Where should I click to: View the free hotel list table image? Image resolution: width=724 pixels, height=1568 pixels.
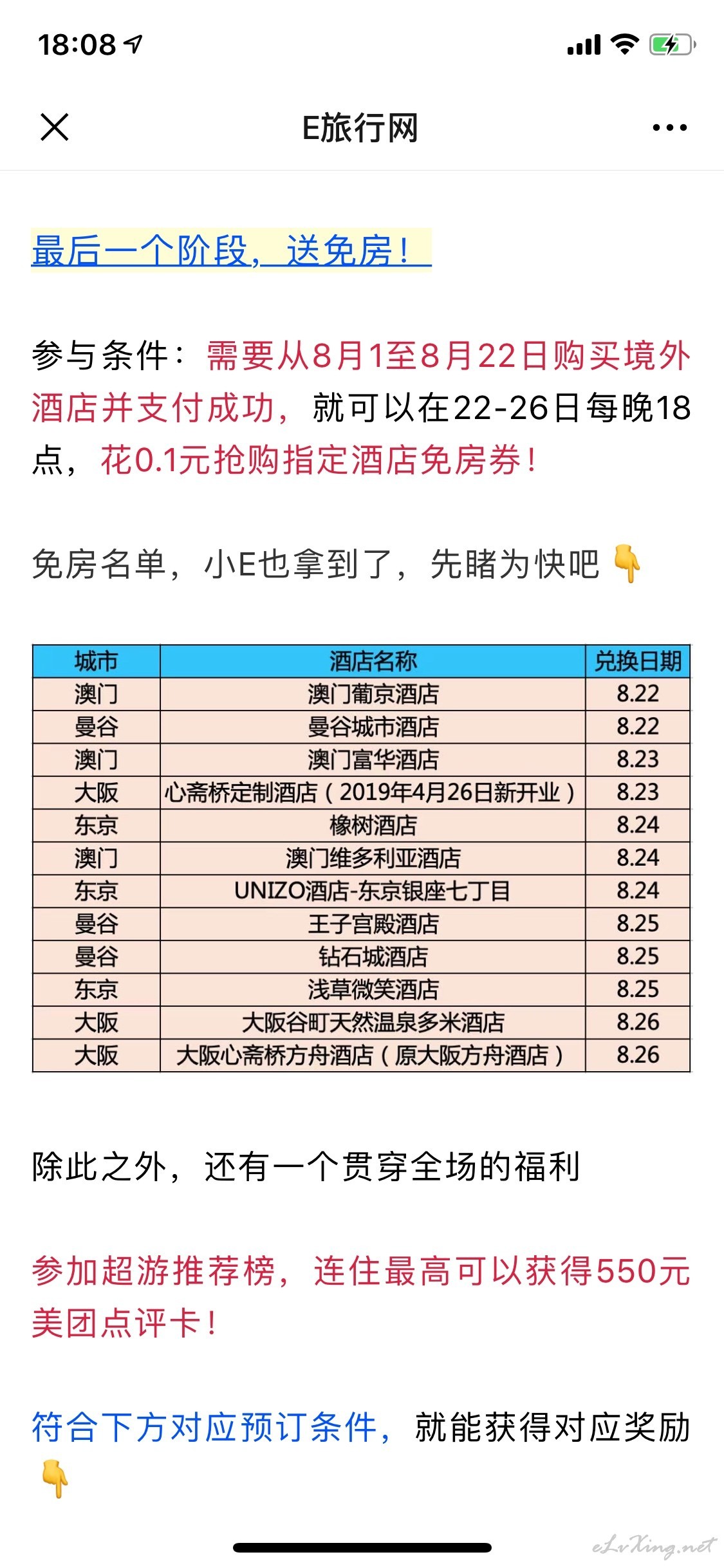(361, 858)
